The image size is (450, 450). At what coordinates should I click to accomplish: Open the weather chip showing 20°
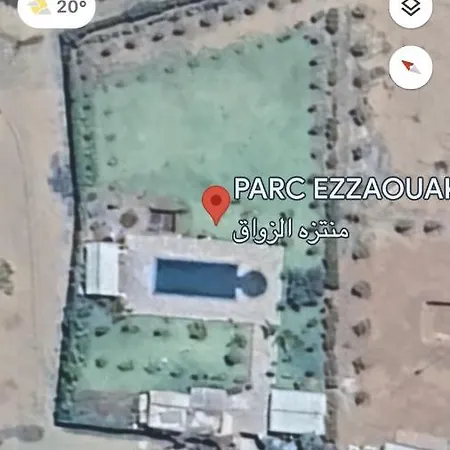pyautogui.click(x=56, y=8)
